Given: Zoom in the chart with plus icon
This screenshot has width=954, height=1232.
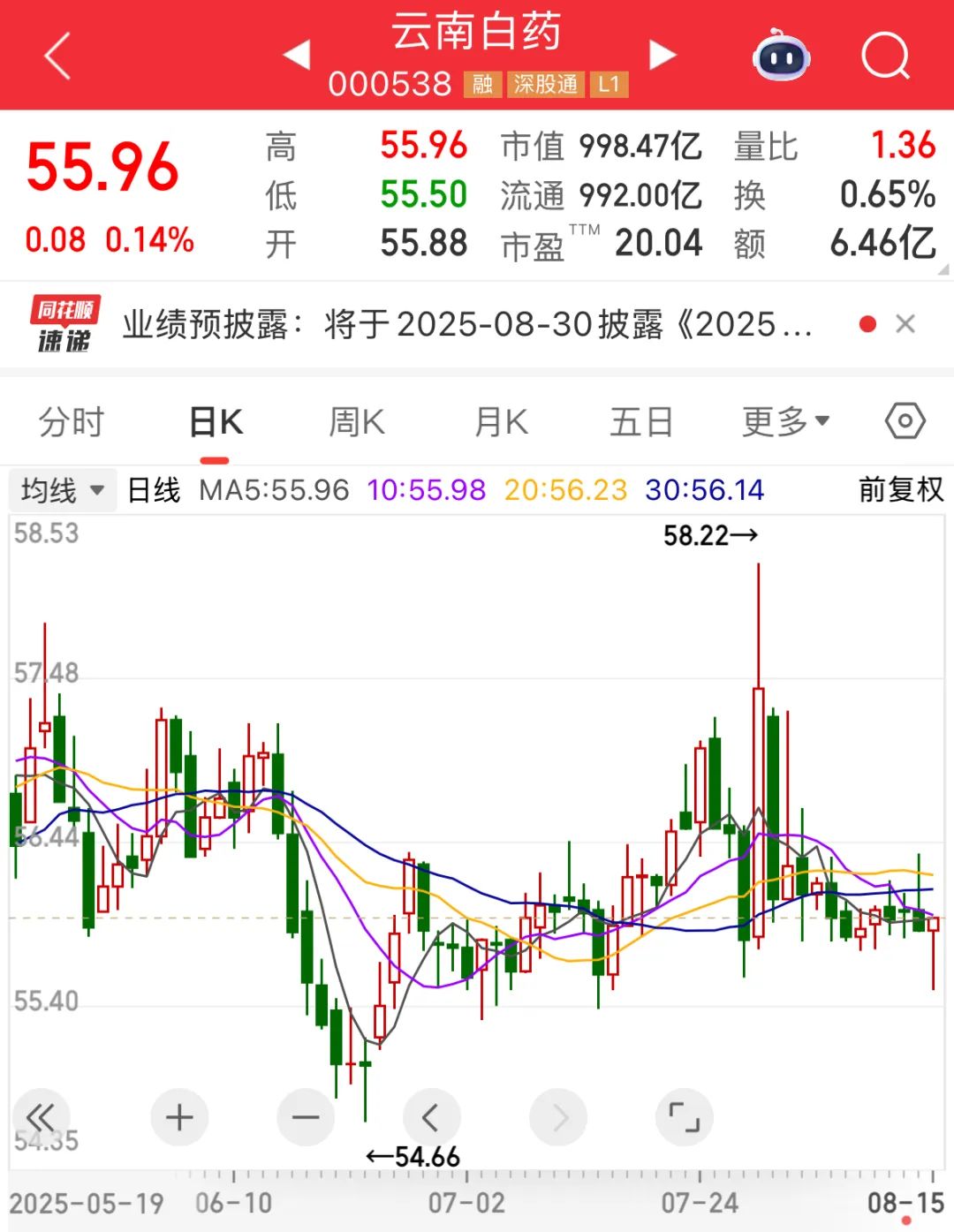Looking at the screenshot, I should pos(179,1117).
